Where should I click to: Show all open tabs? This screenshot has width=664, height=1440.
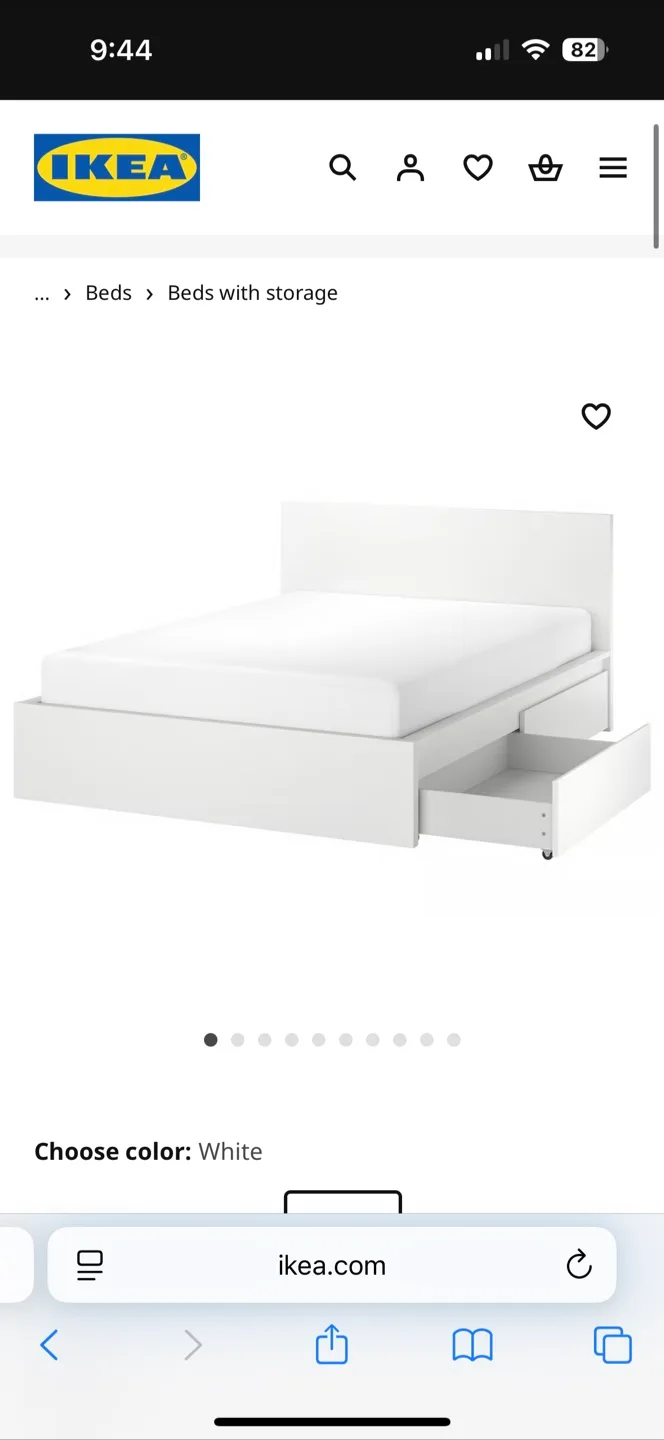pyautogui.click(x=612, y=1345)
